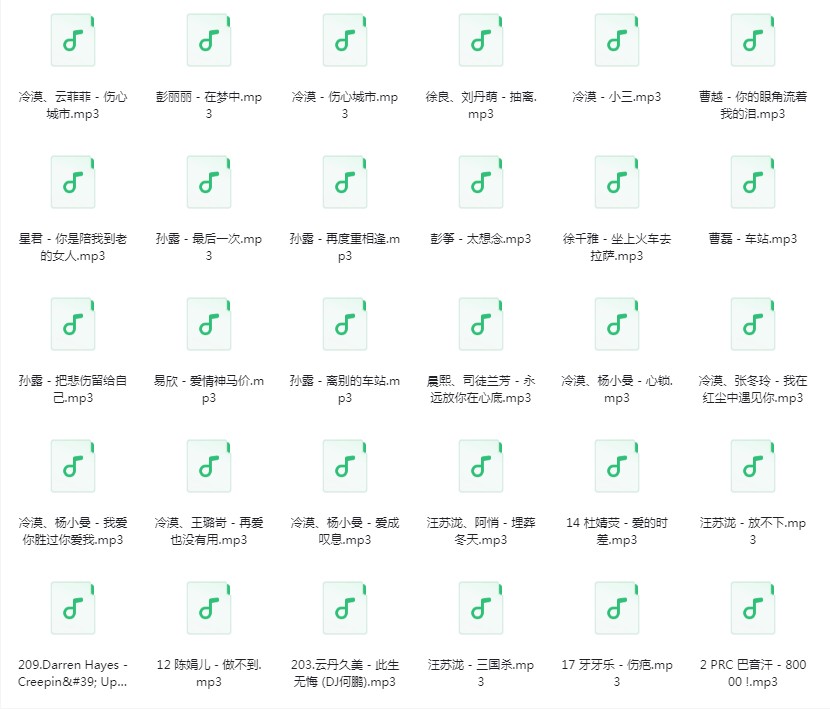Open 冷漠、杨小曼 - 心锁.mp3
This screenshot has height=709, width=830.
coord(617,324)
